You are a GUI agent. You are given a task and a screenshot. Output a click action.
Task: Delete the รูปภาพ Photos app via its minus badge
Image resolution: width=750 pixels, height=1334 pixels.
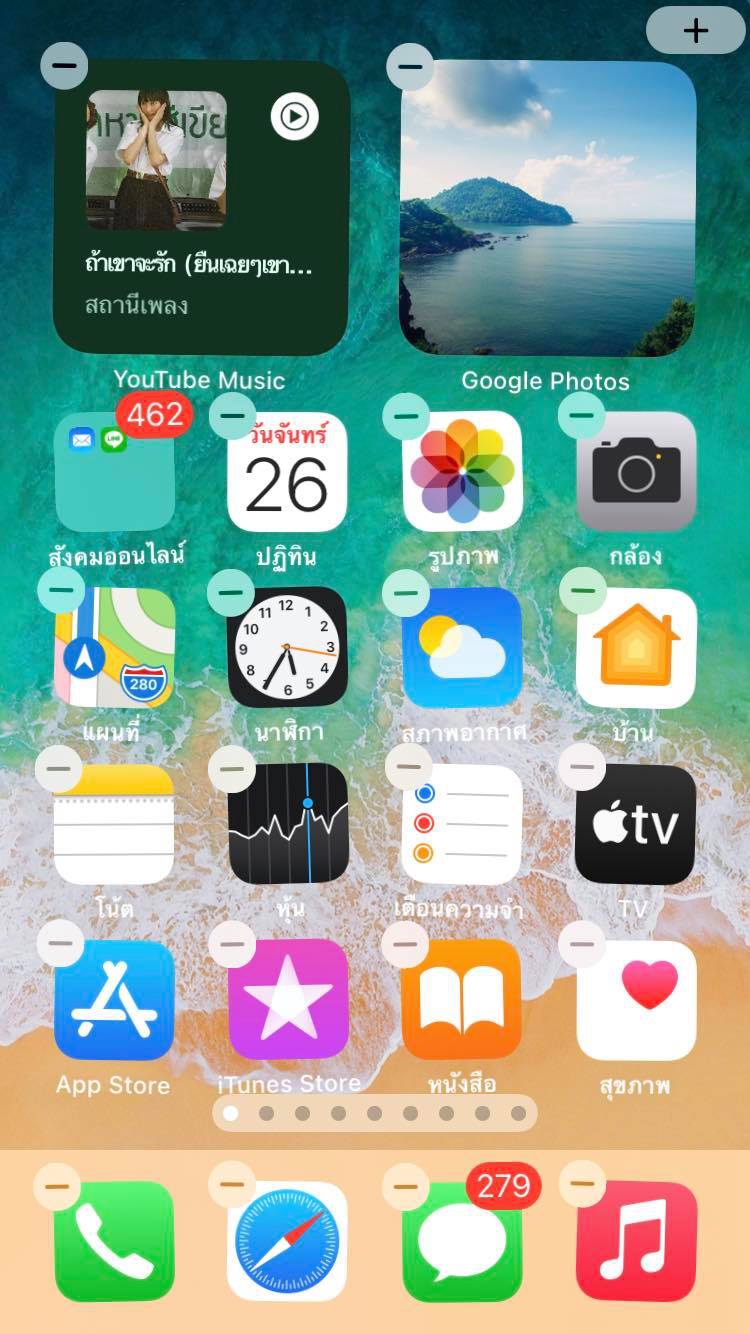coord(406,415)
